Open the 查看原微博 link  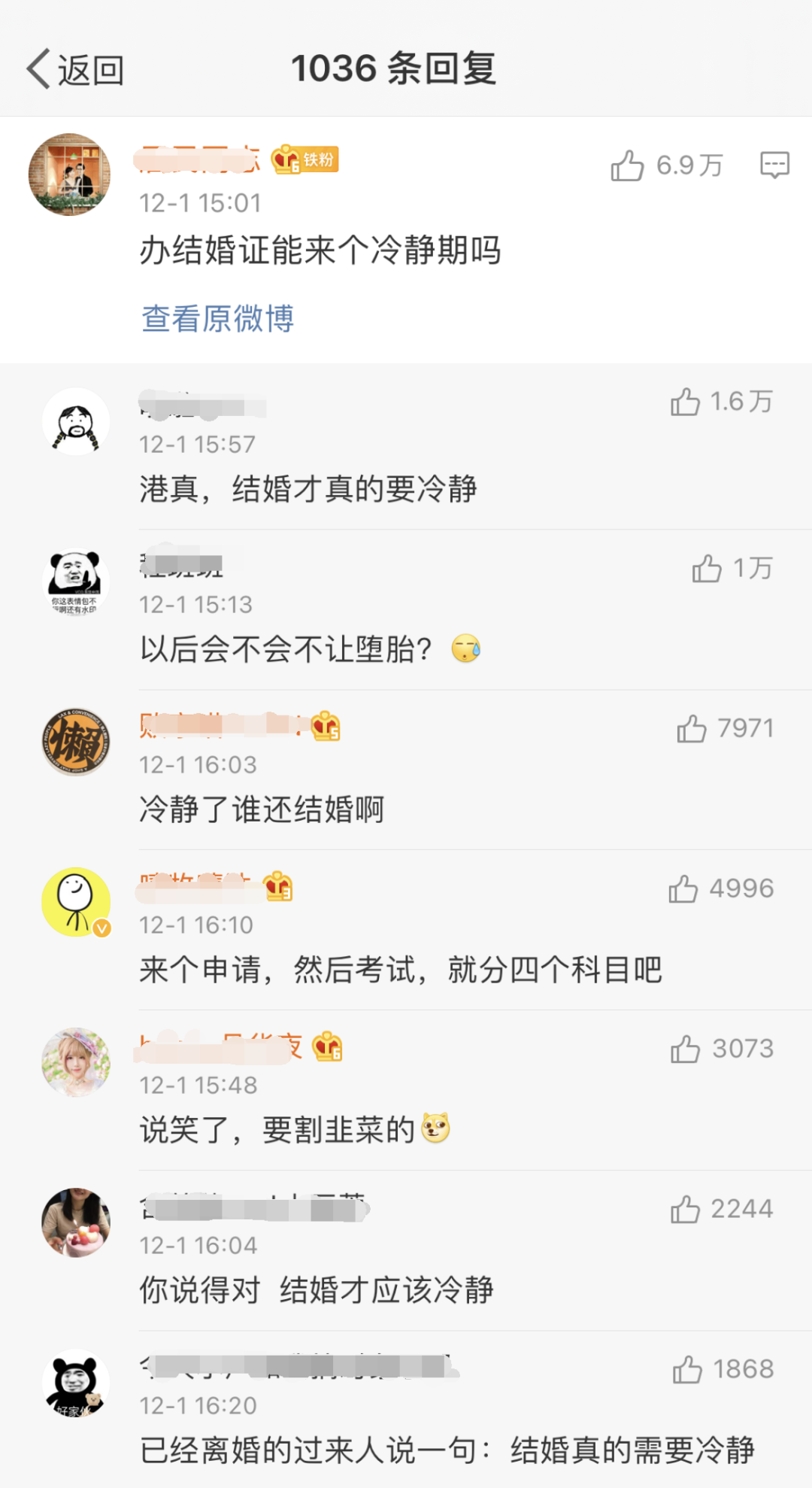pos(218,319)
